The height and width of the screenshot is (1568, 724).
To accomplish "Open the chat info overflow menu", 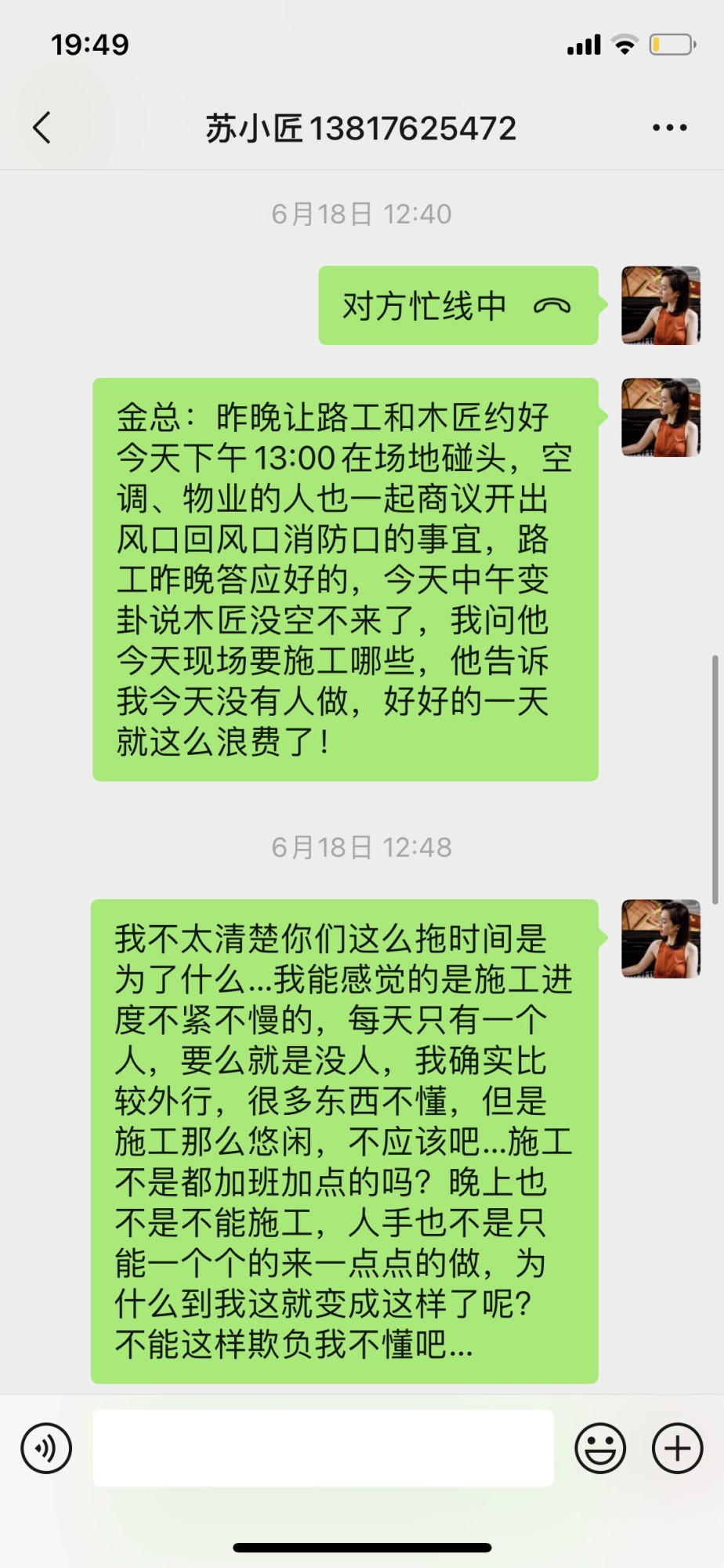I will coord(669,128).
